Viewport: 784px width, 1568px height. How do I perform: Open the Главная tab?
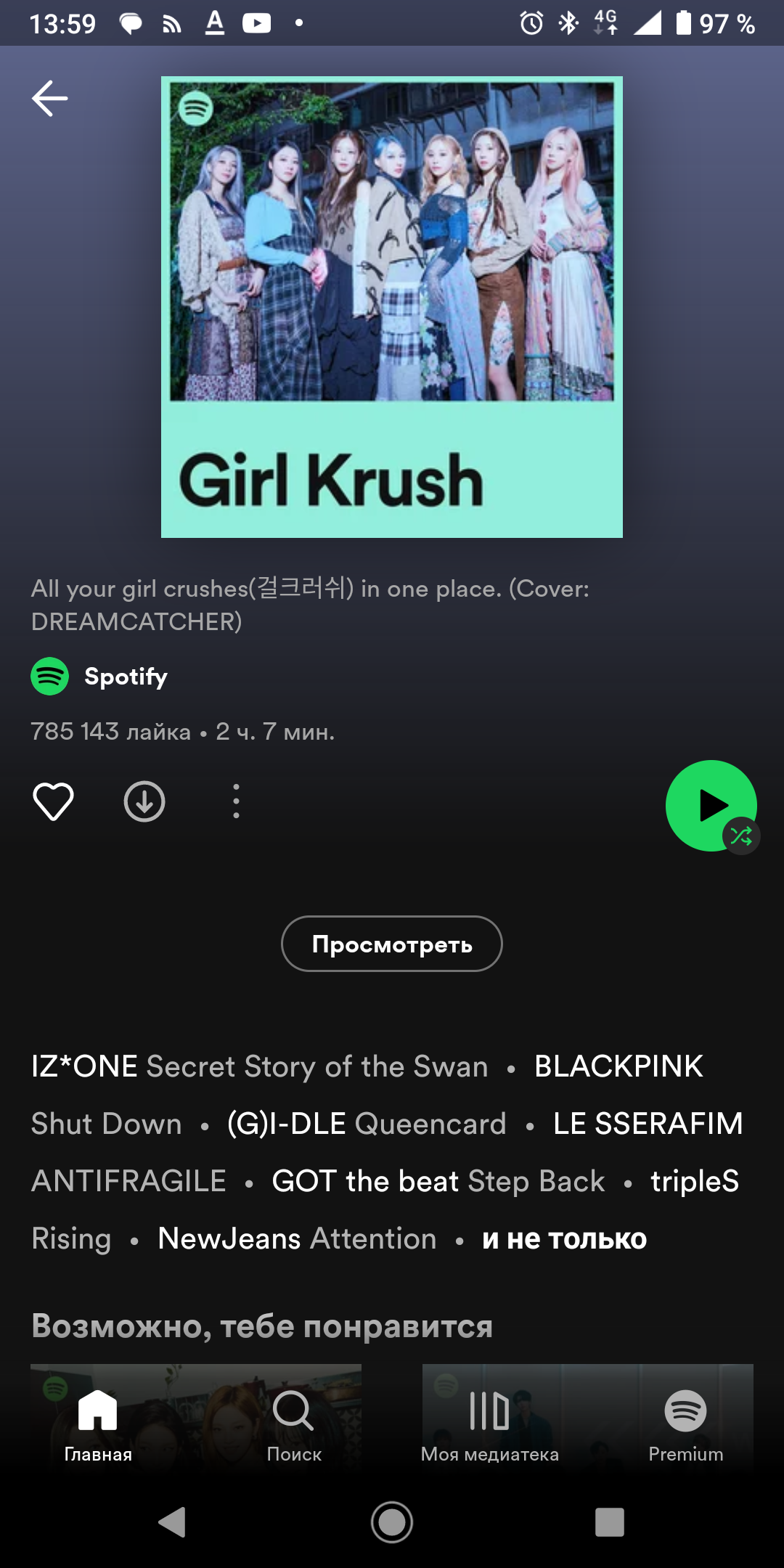(98, 1424)
